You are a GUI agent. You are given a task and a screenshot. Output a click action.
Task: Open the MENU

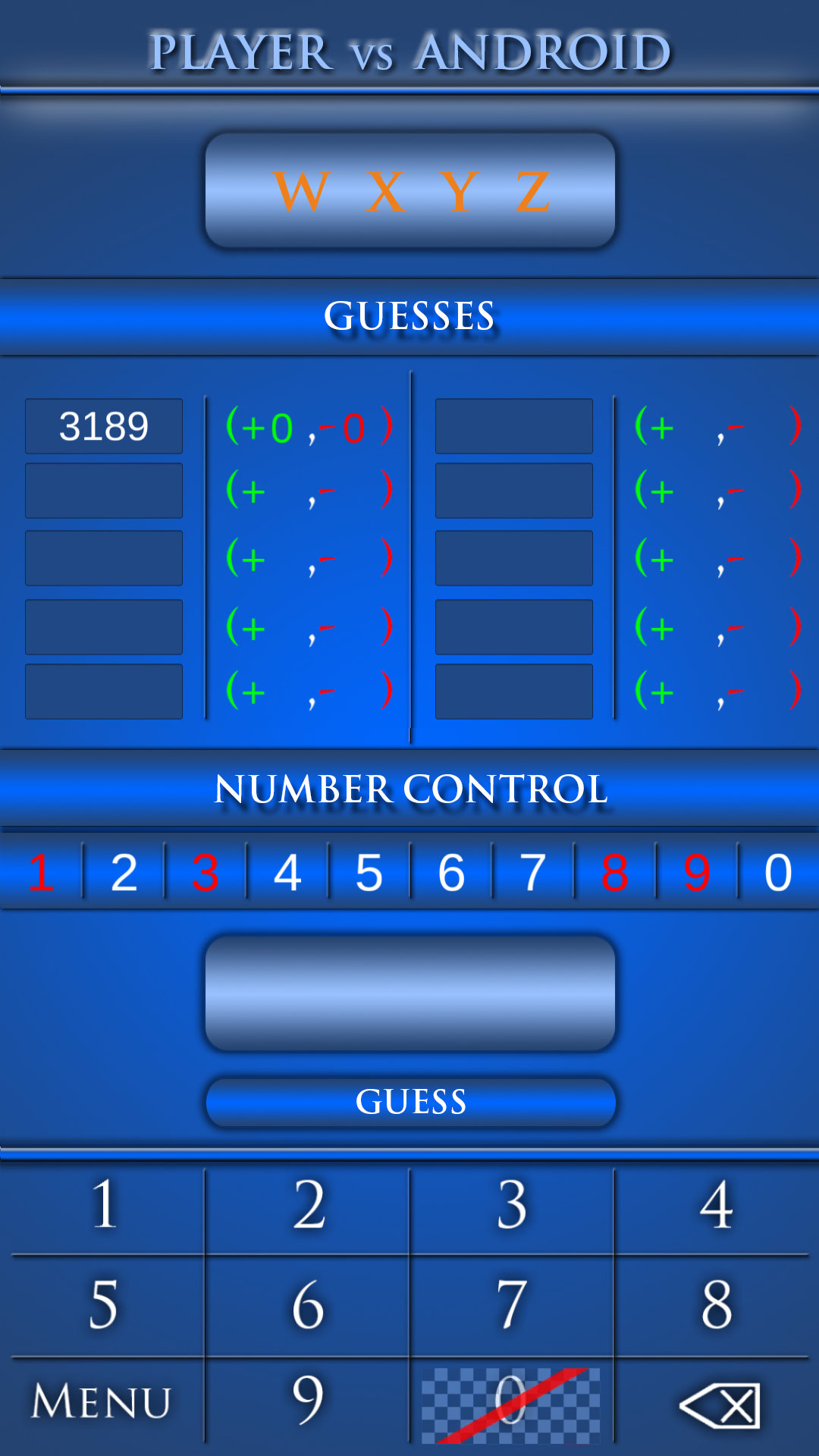tap(102, 1401)
